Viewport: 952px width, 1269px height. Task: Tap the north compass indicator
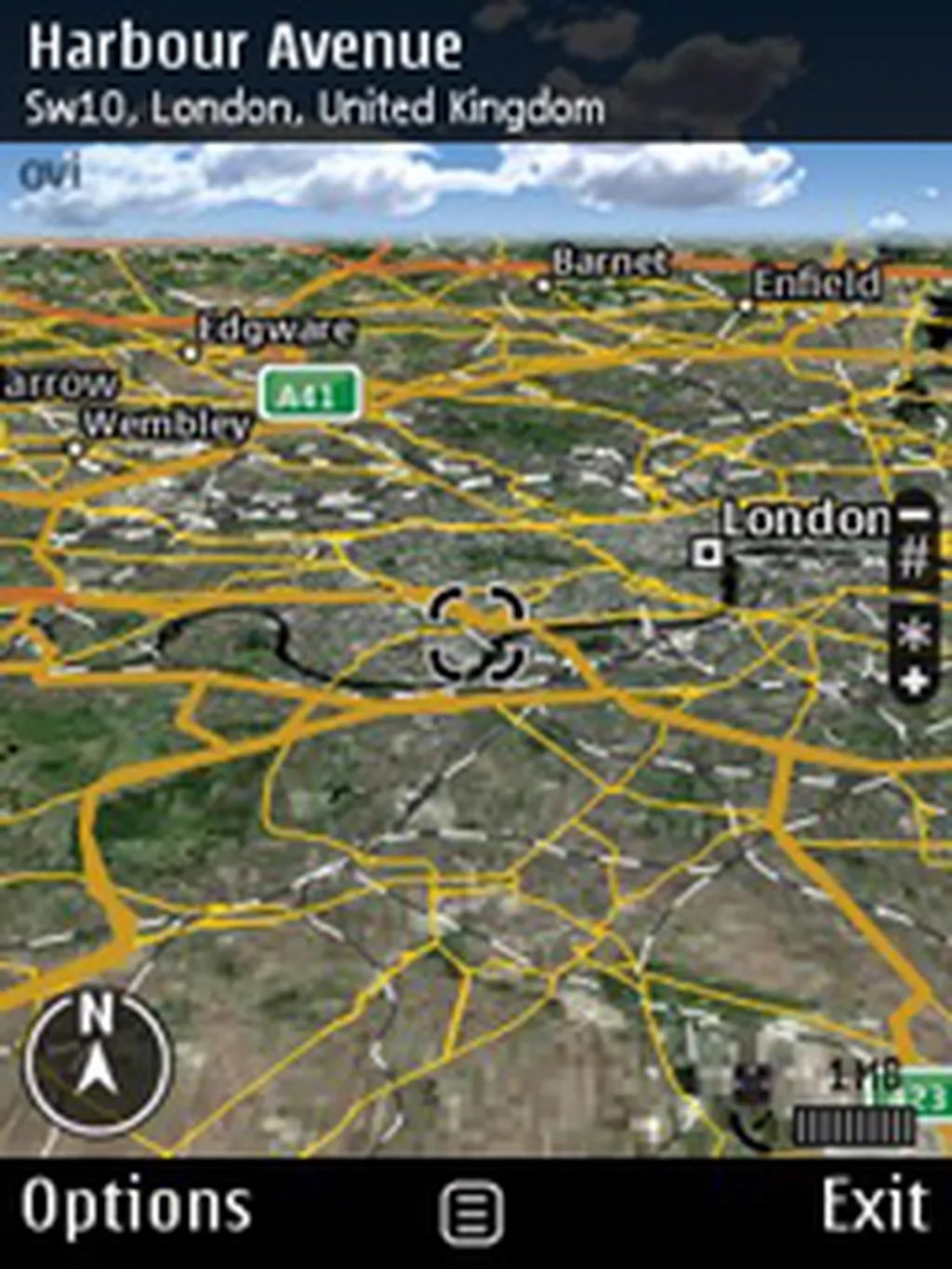tap(98, 1064)
